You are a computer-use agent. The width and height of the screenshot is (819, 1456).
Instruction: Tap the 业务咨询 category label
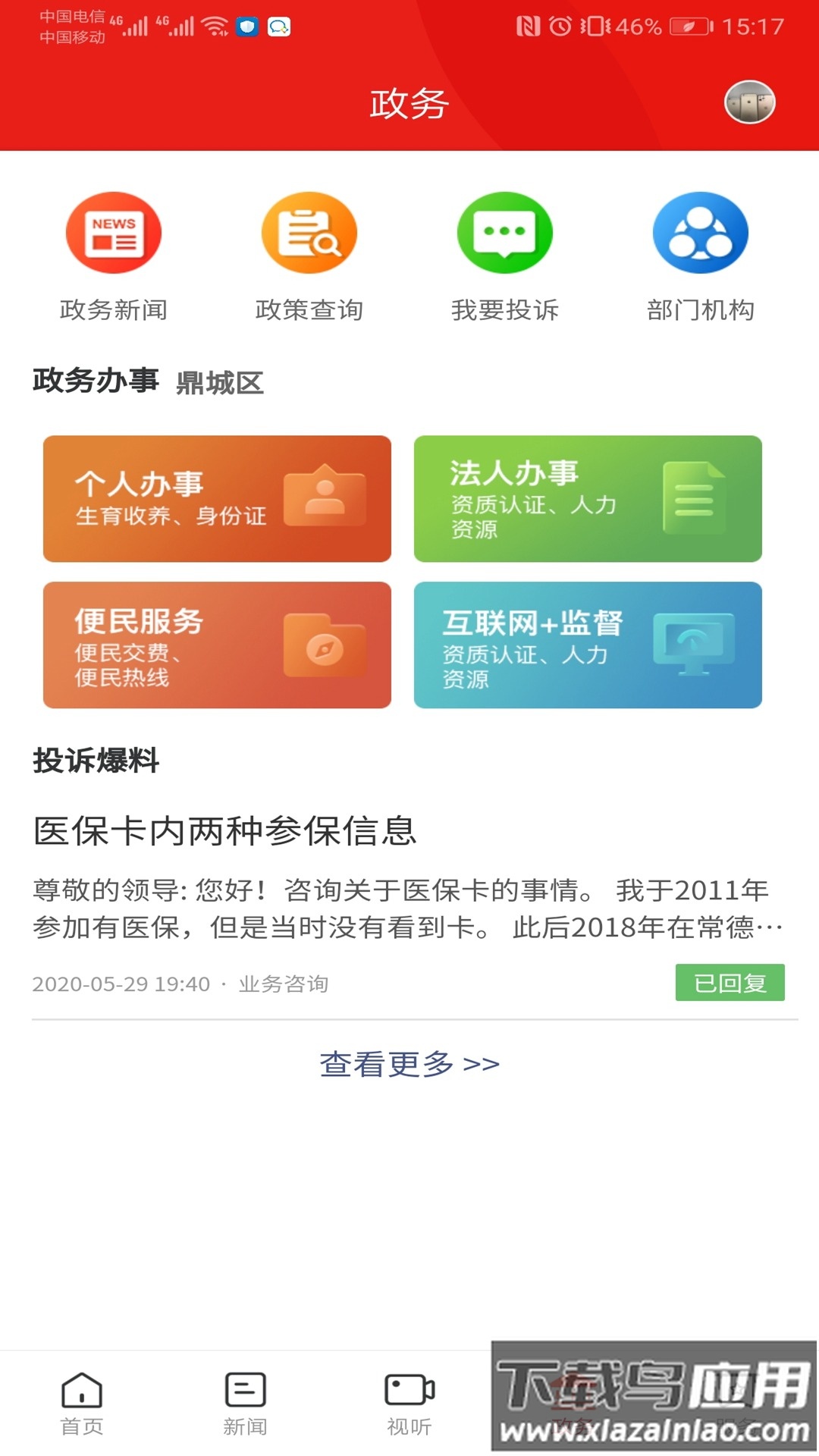pyautogui.click(x=283, y=984)
